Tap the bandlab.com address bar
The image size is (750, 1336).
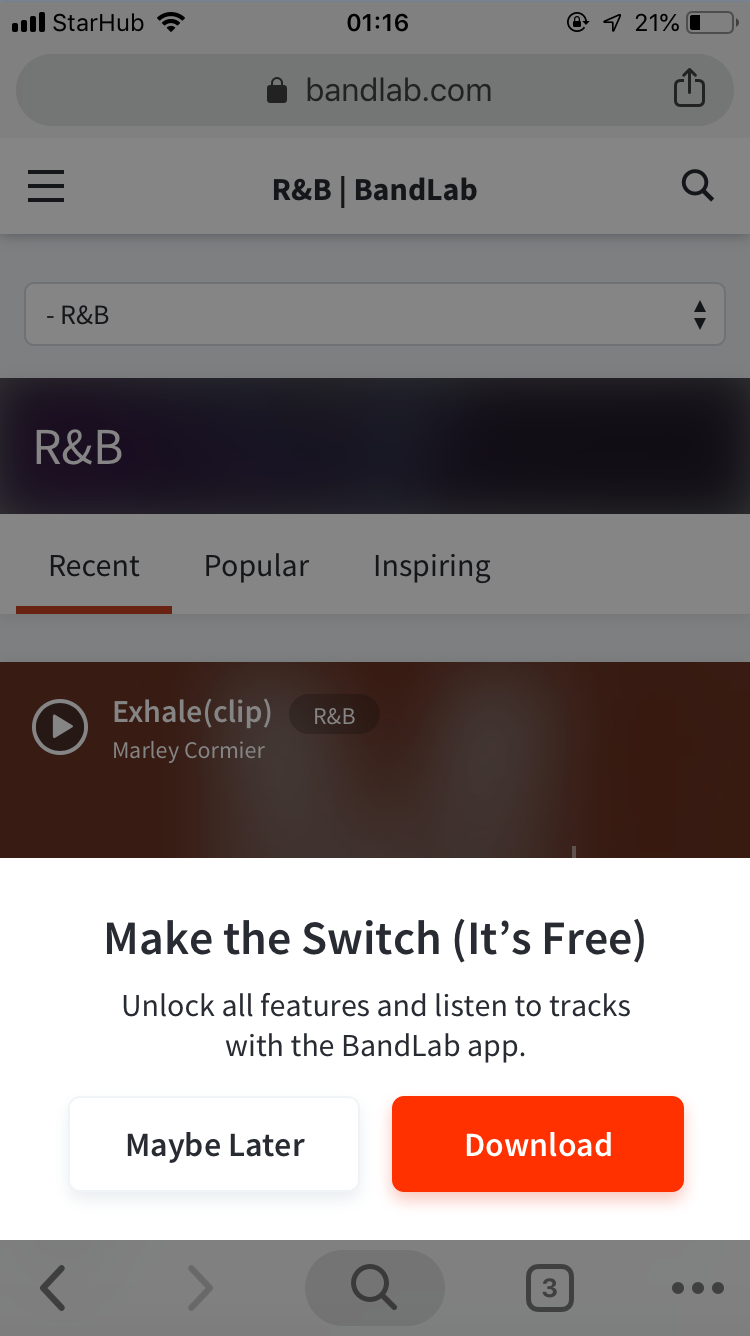[x=375, y=90]
